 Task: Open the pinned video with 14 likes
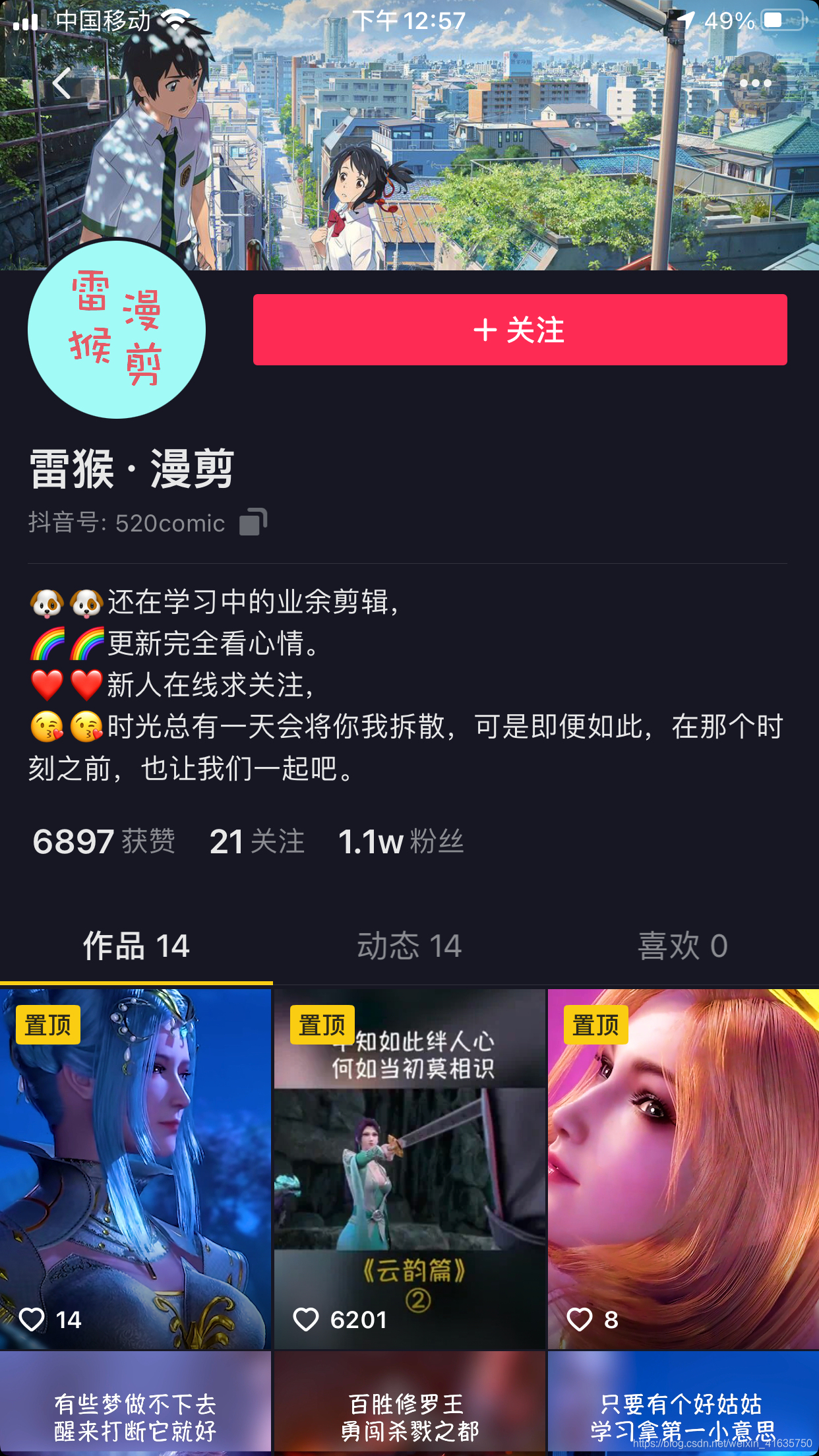[x=135, y=1167]
